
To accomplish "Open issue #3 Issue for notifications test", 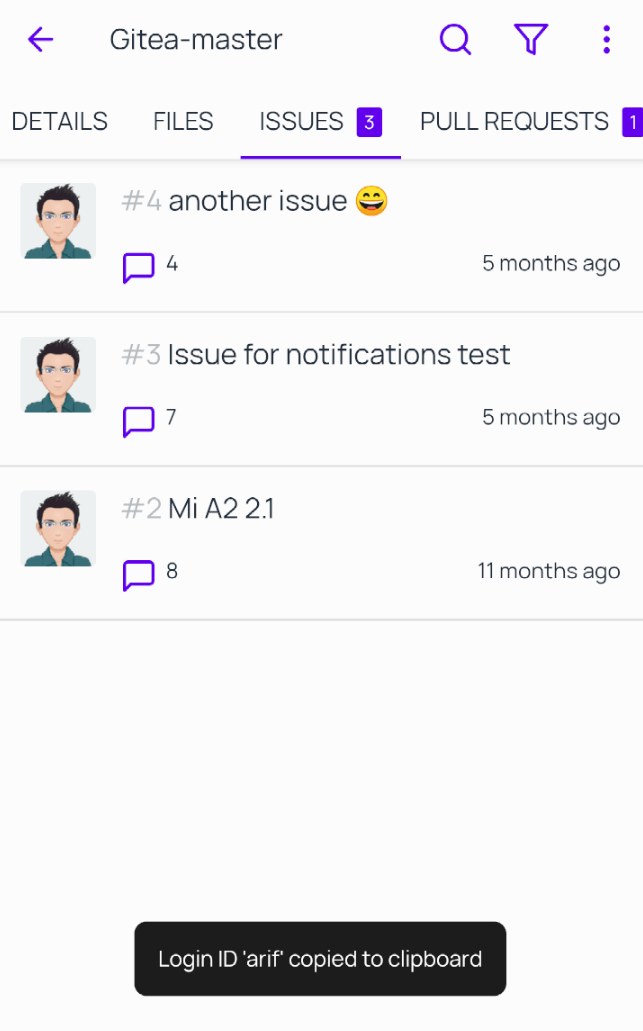I will (322, 389).
